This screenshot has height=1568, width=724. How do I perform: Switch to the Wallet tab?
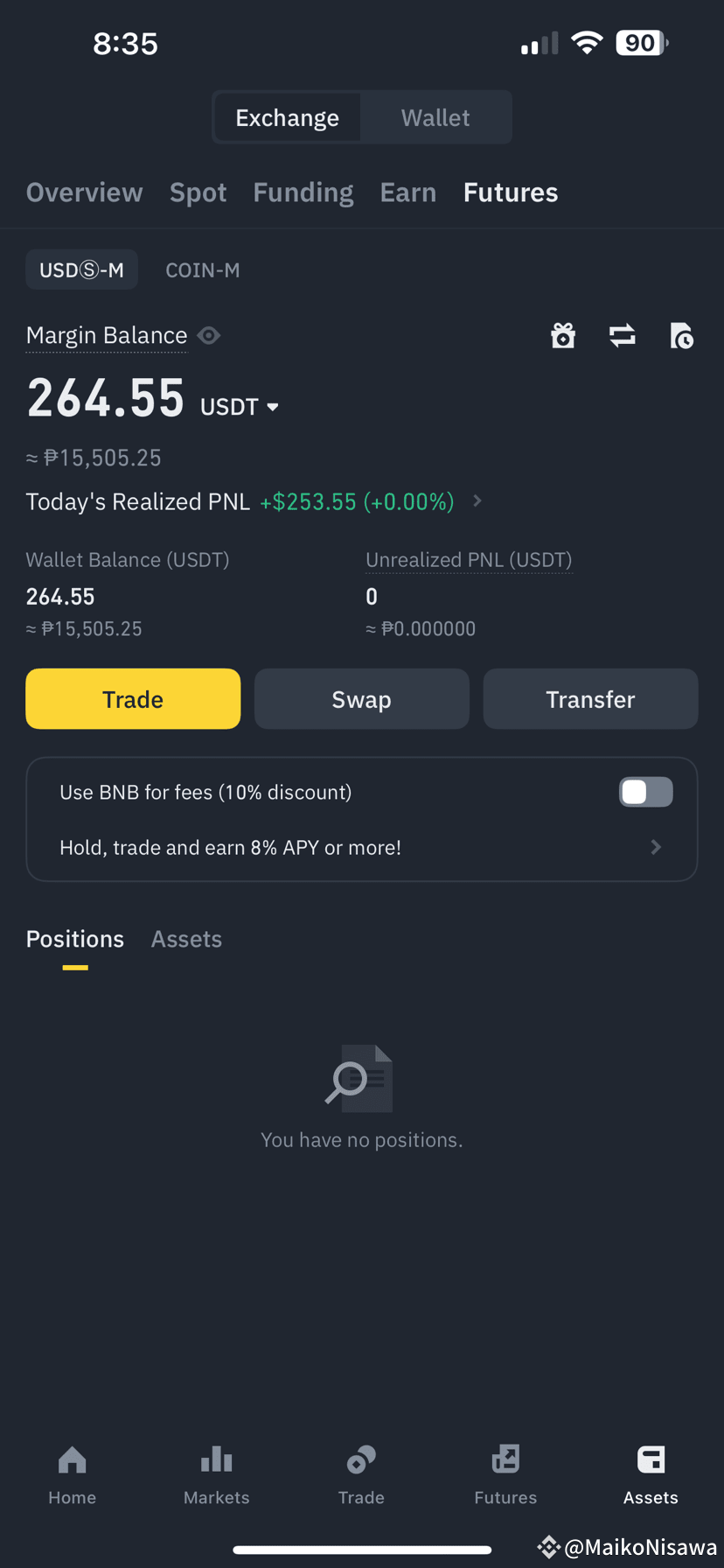(x=435, y=116)
